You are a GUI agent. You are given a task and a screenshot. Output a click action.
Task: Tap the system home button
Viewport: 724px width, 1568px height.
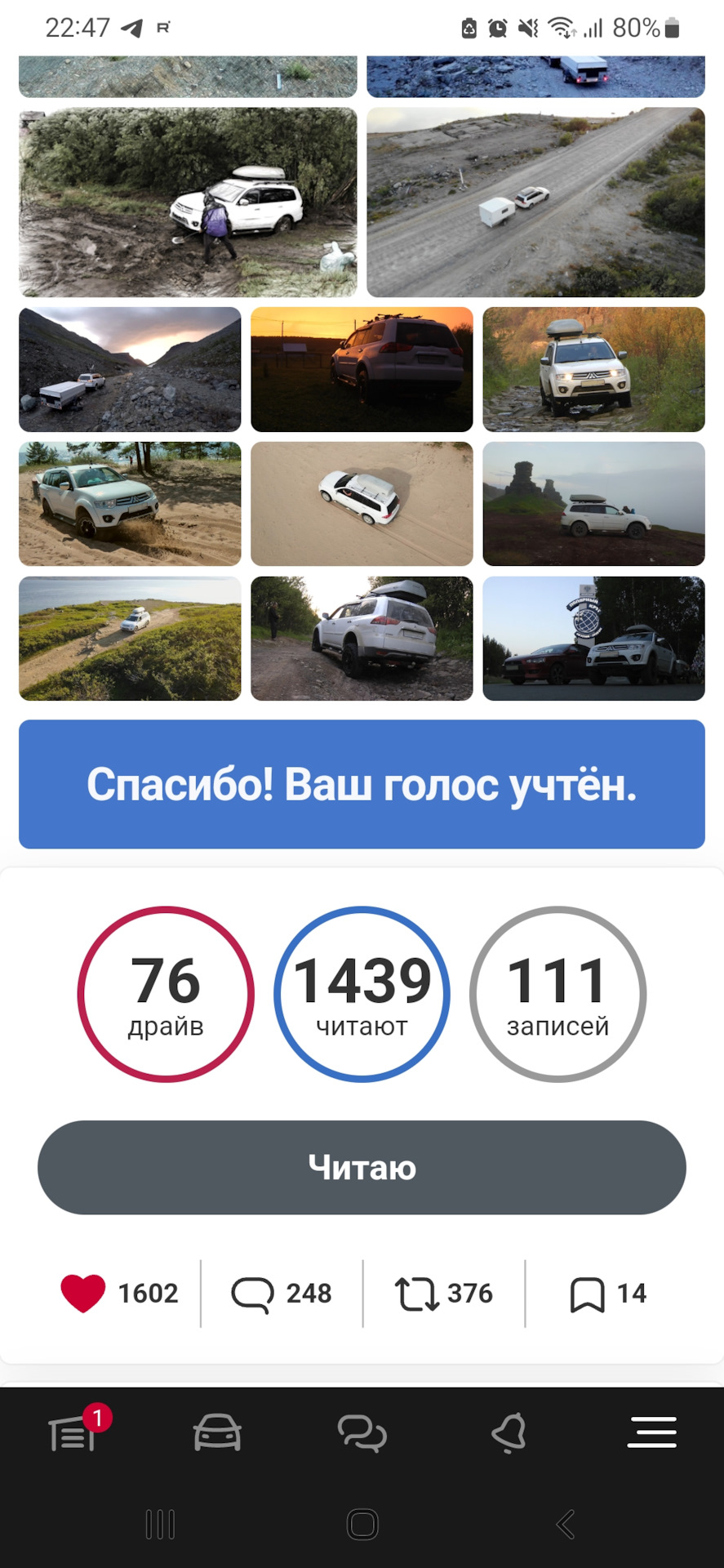tap(362, 1524)
